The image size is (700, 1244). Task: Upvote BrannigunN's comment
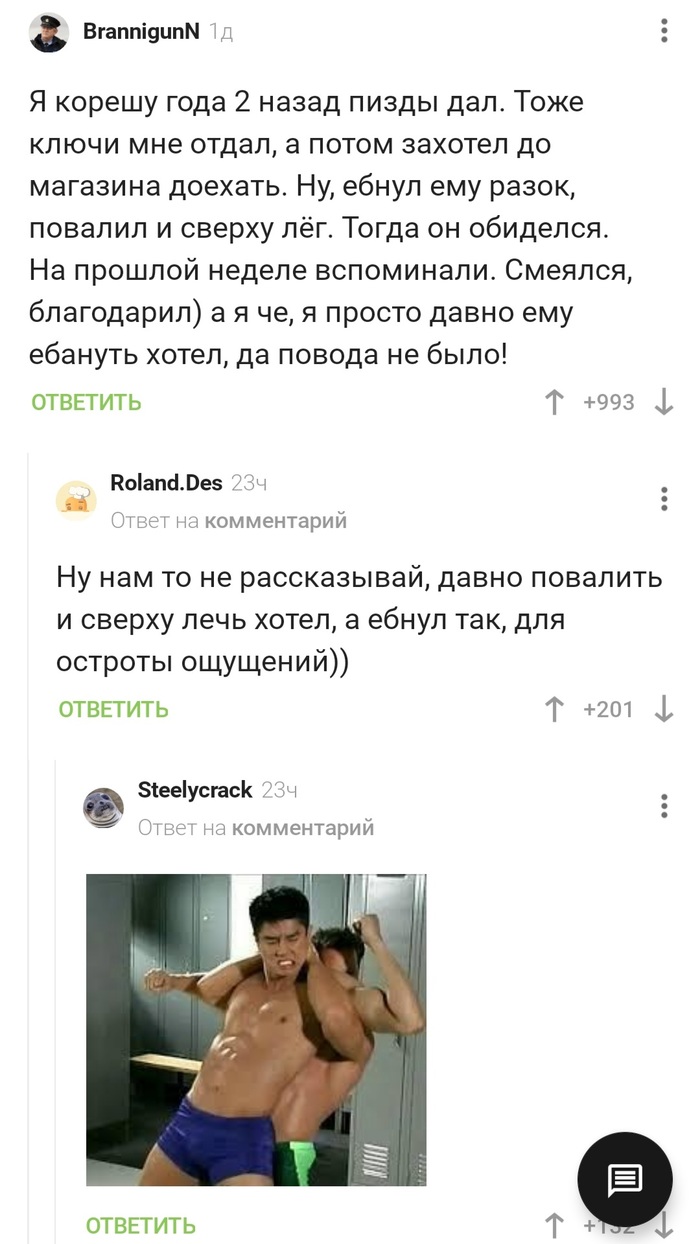click(553, 403)
